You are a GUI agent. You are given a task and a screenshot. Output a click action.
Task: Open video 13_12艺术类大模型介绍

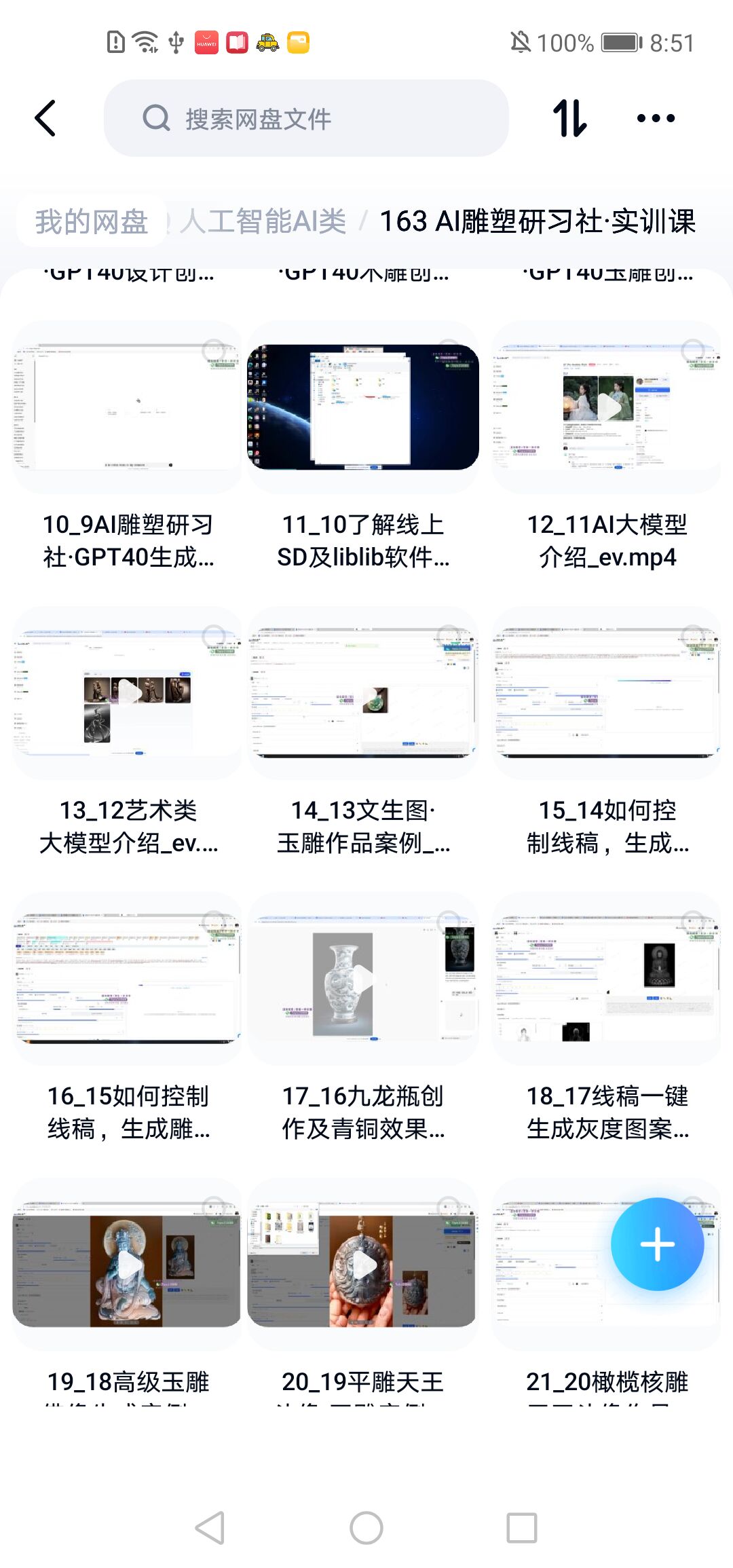[127, 692]
